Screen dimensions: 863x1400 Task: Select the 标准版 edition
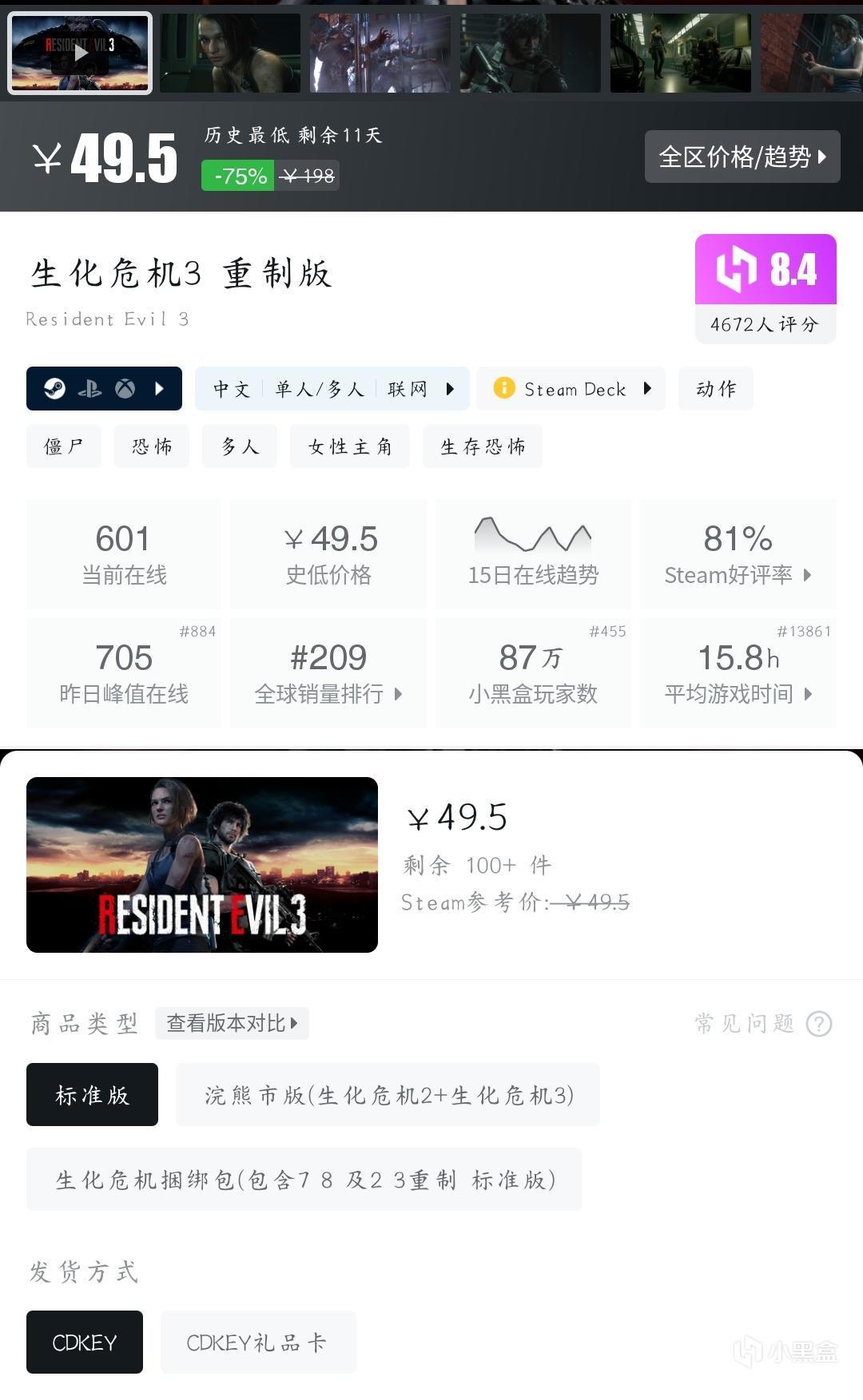[92, 1095]
